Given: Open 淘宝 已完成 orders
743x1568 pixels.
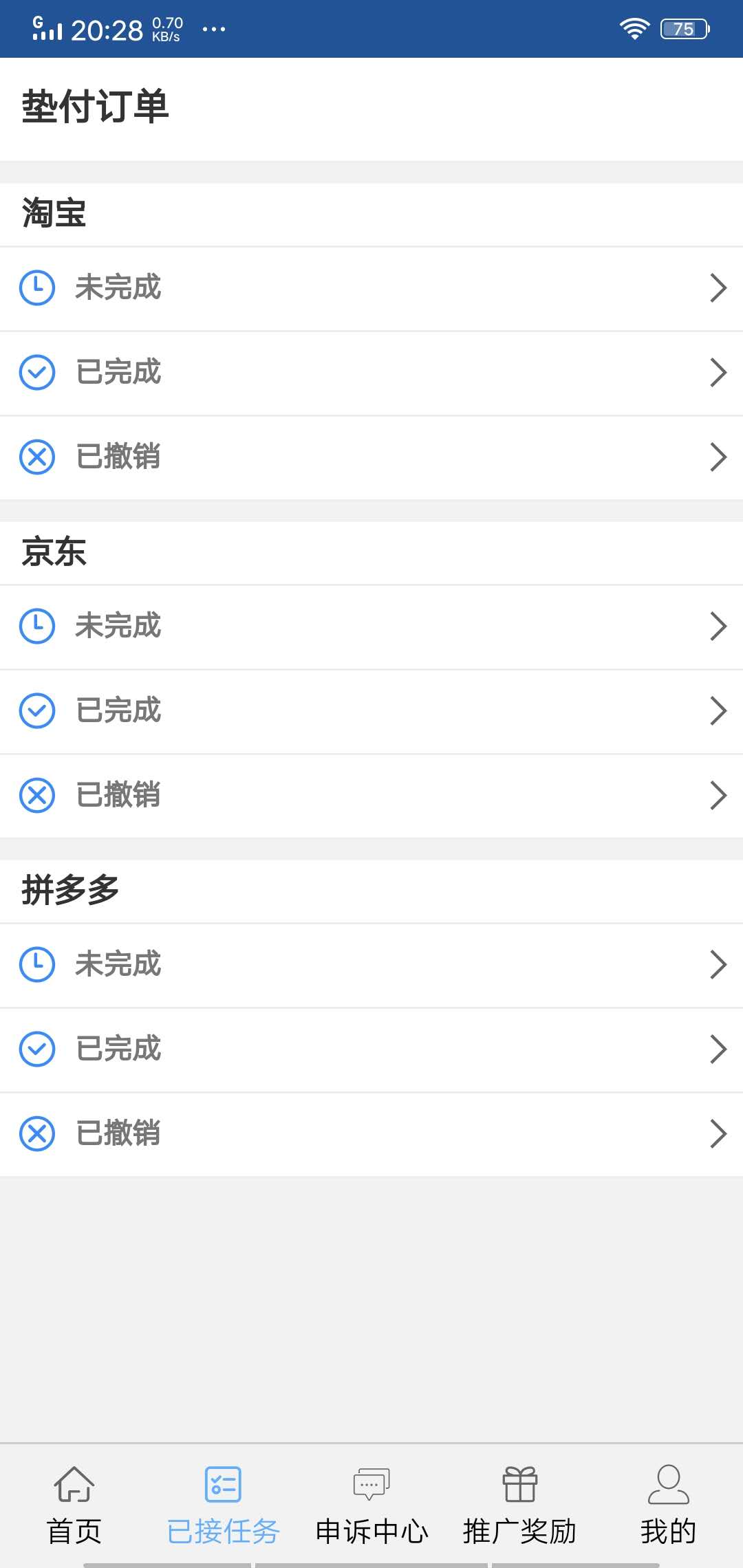Looking at the screenshot, I should pyautogui.click(x=371, y=373).
